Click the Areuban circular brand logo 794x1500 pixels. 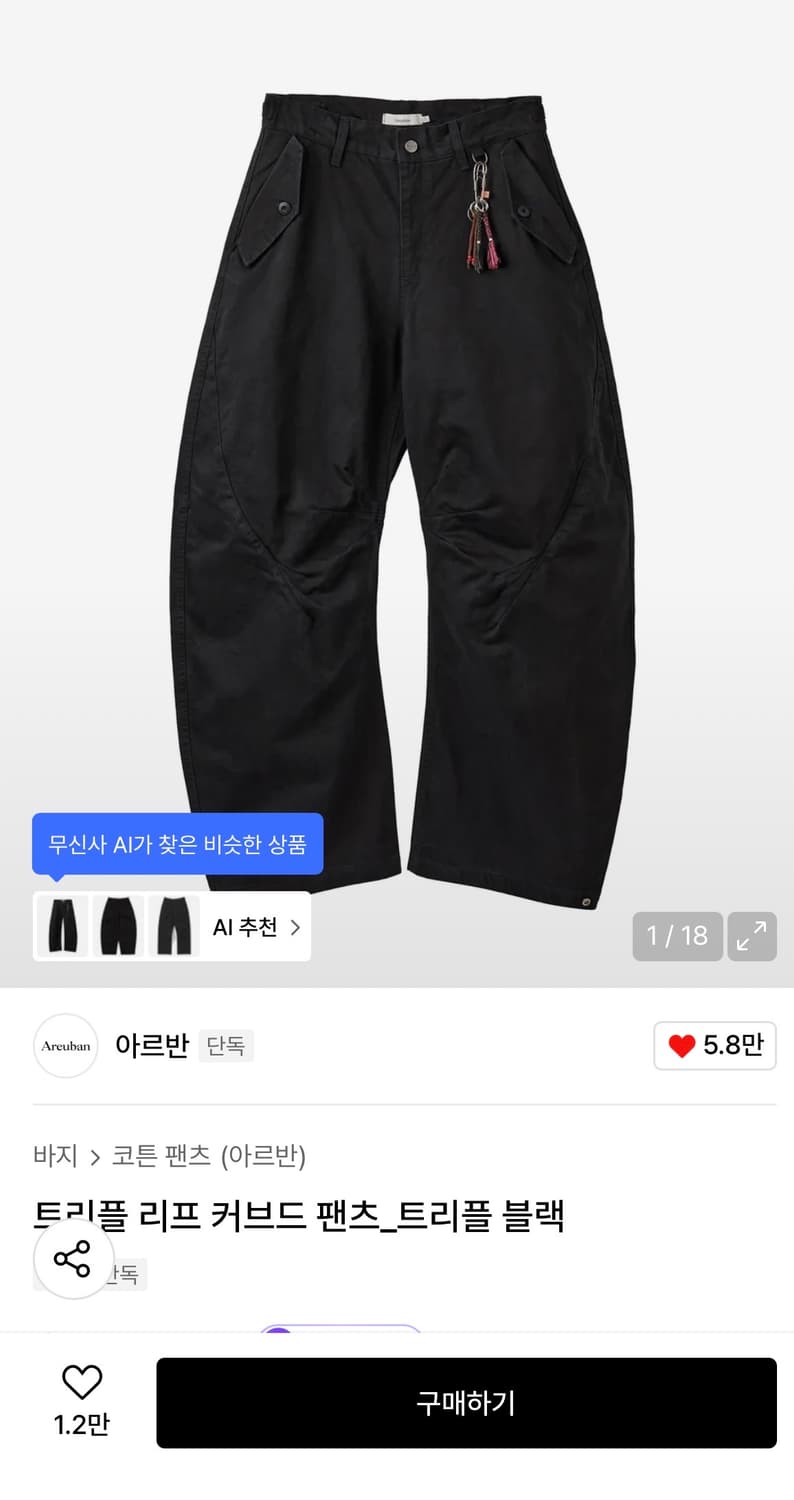click(65, 1045)
